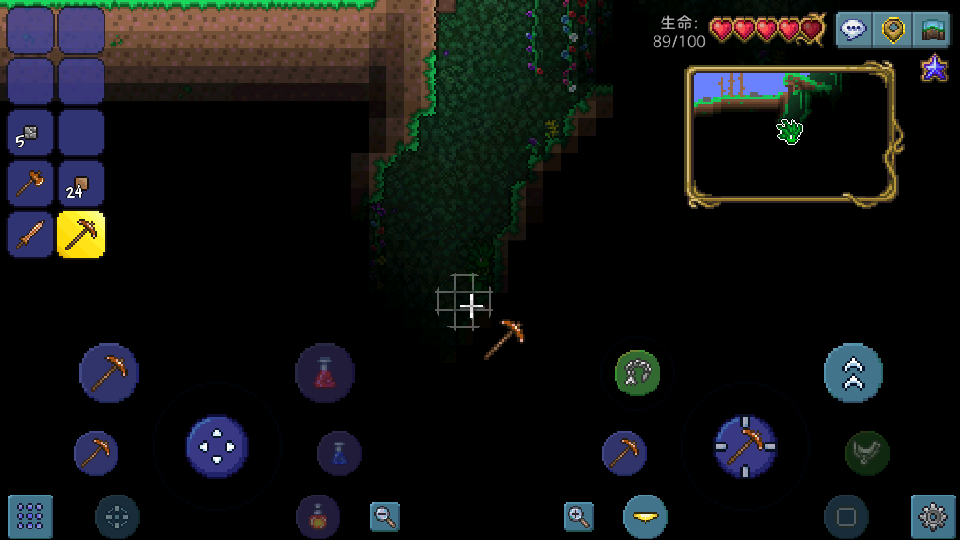Select the sword hotbar slot
This screenshot has width=960, height=540.
click(x=30, y=235)
